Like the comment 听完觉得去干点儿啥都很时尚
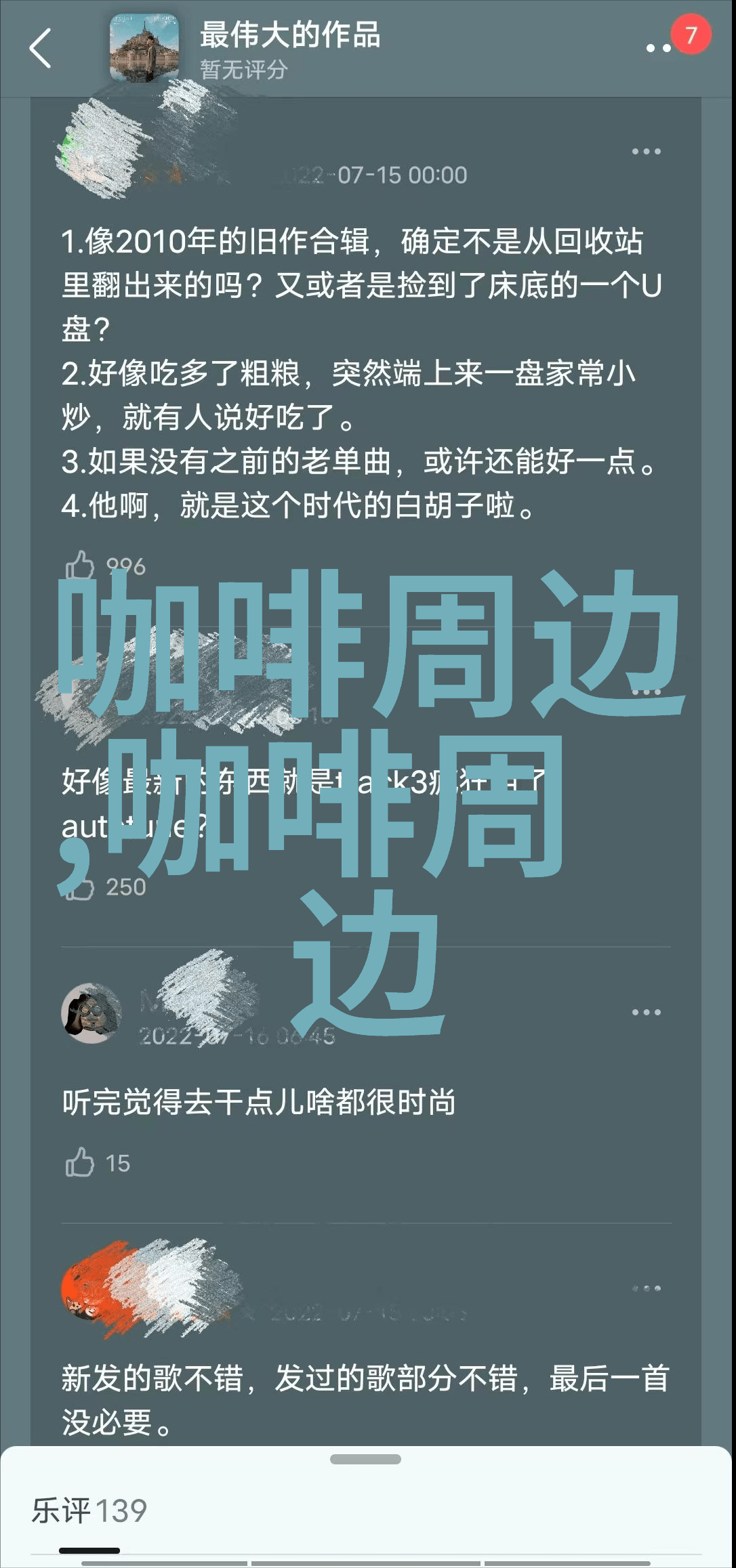 coord(80,1162)
